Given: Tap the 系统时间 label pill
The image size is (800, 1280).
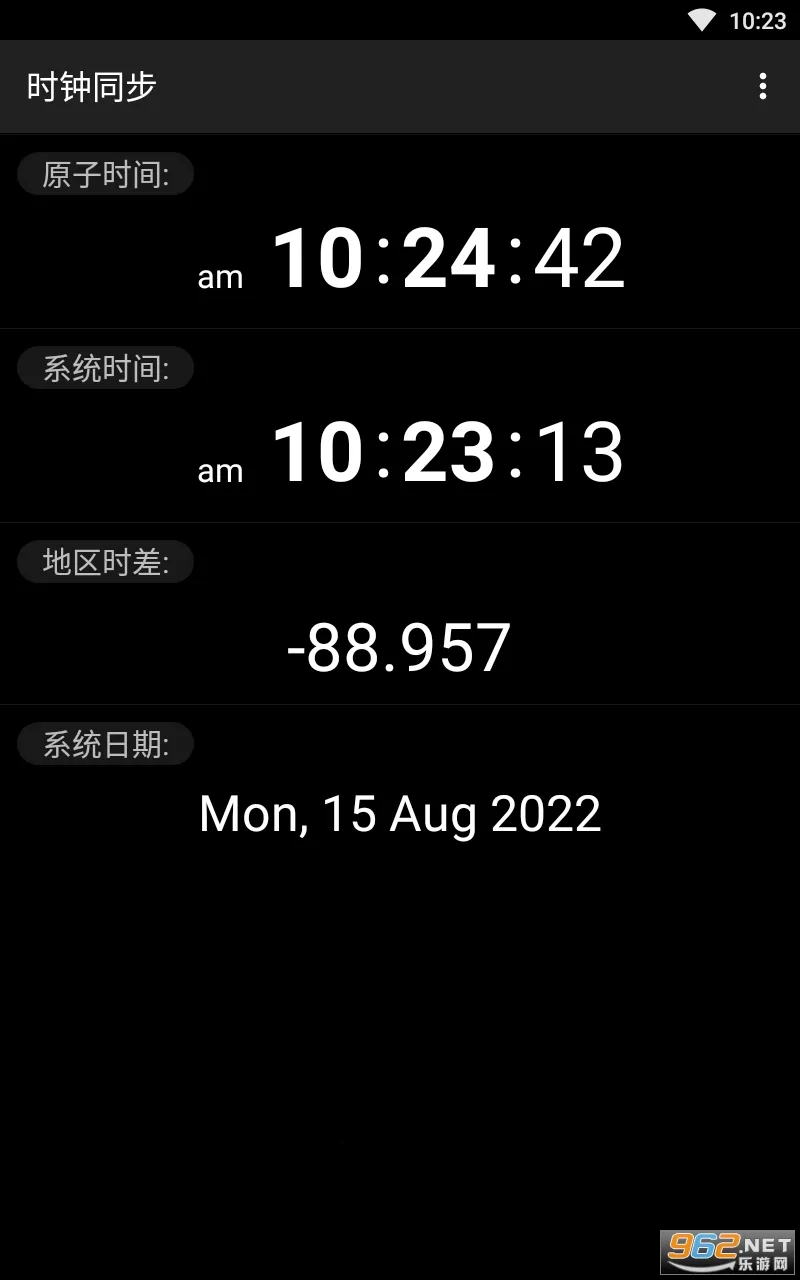Looking at the screenshot, I should point(105,367).
